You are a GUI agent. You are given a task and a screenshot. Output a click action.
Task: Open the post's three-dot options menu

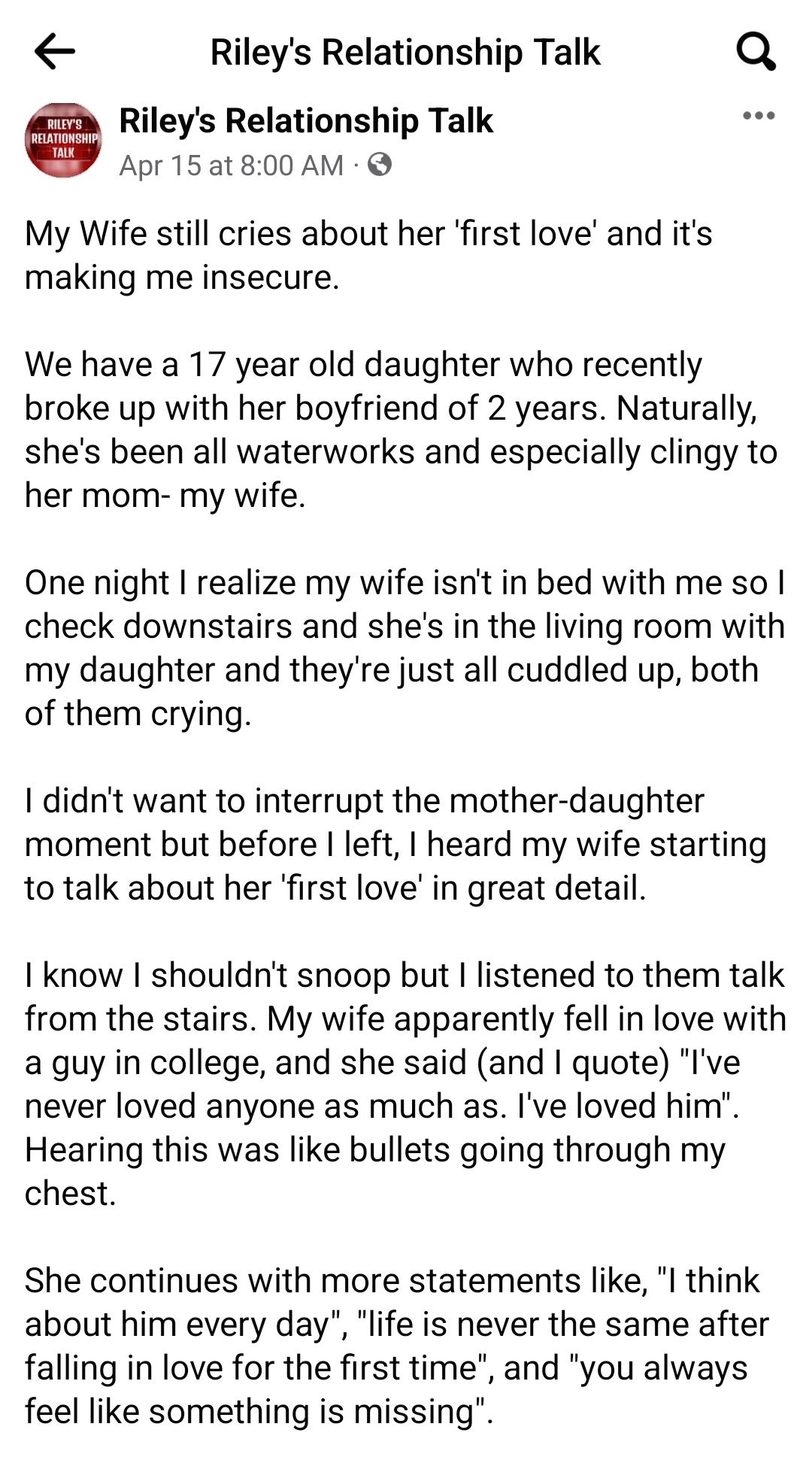(x=758, y=116)
